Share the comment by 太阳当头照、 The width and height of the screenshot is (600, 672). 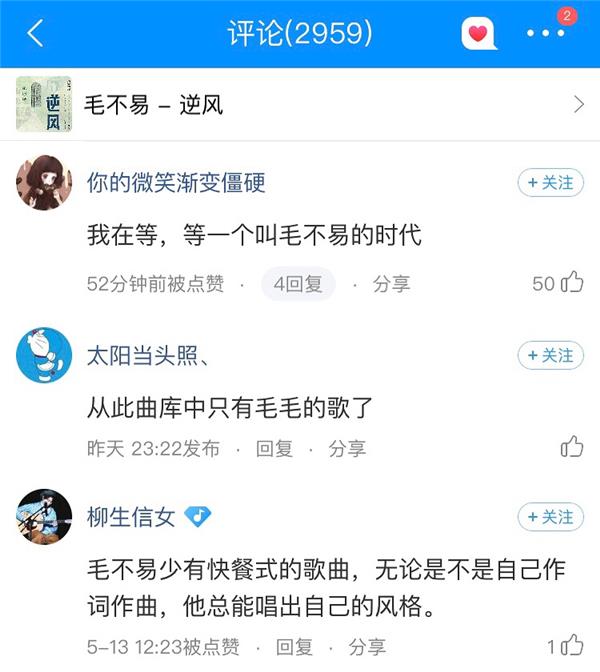347,449
